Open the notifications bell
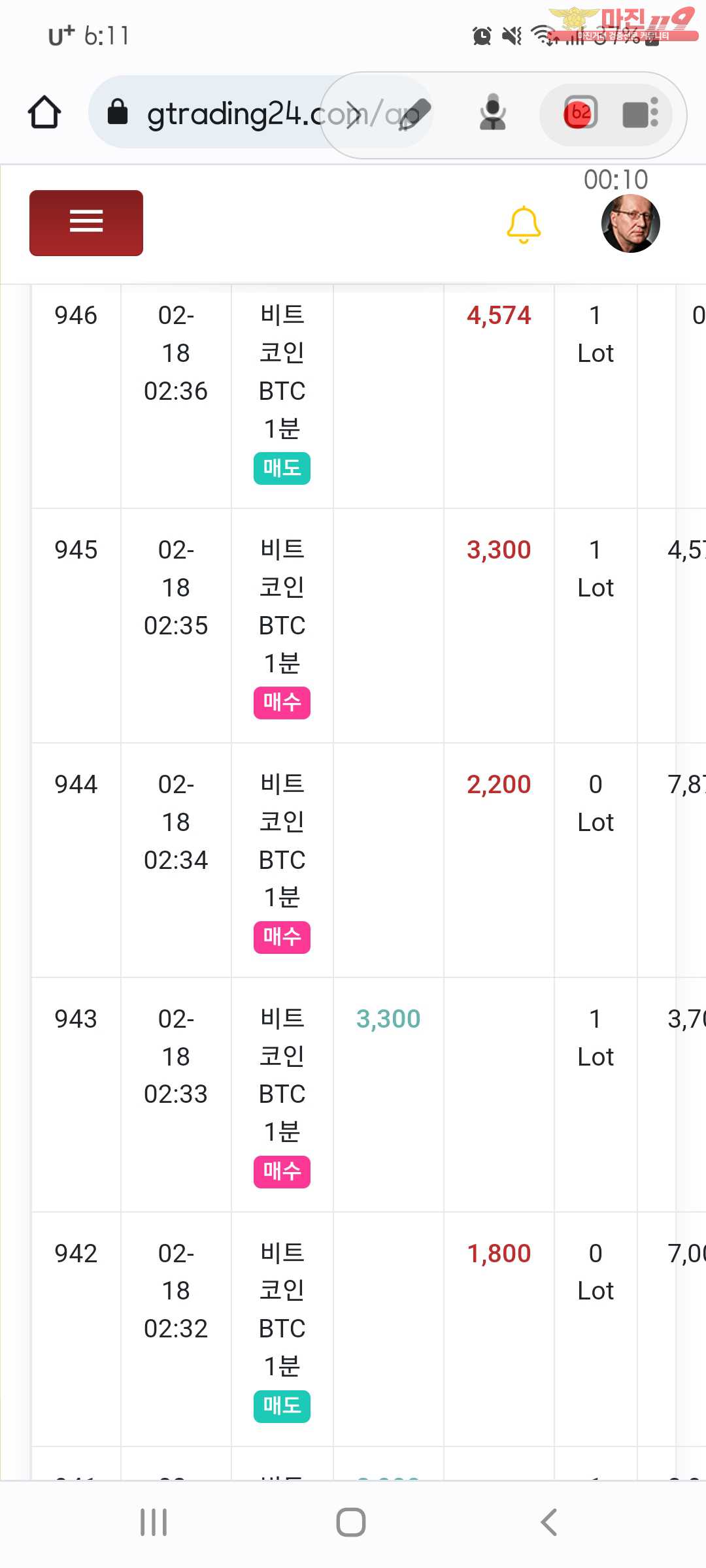Screen dimensions: 706x1568 (524, 225)
